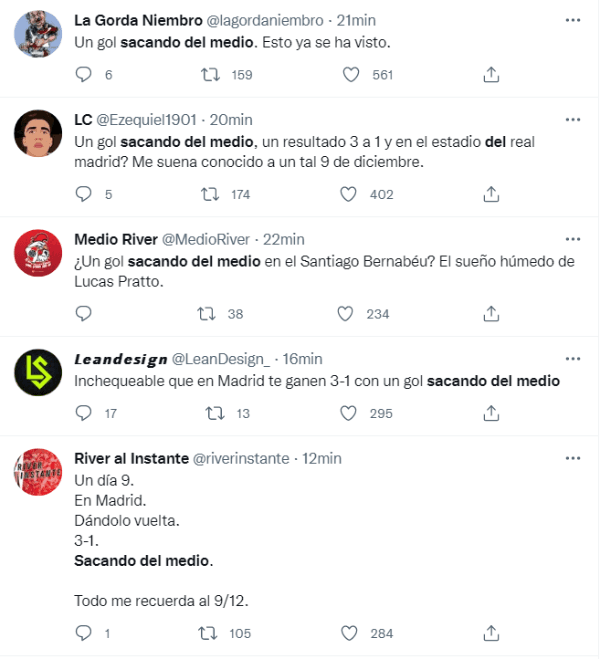The image size is (600, 659).
Task: Reply to Medio River's tweet
Action: (x=84, y=313)
